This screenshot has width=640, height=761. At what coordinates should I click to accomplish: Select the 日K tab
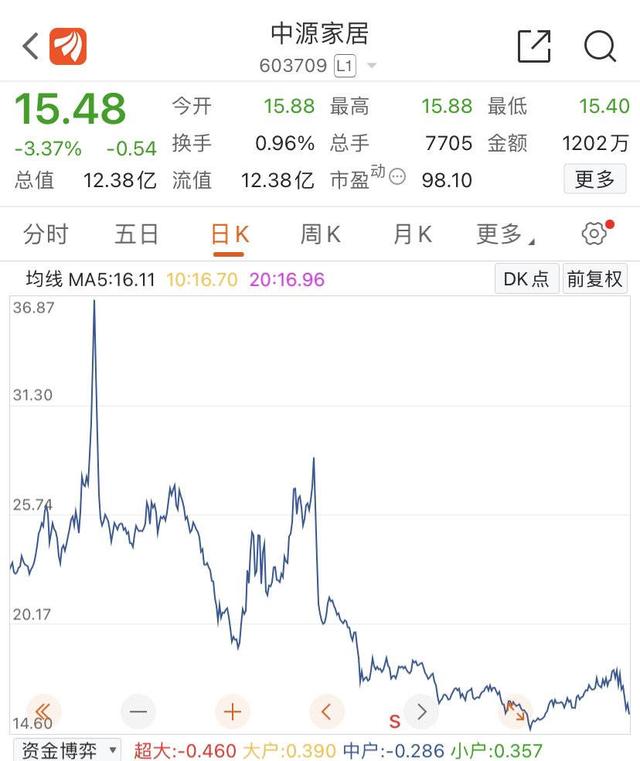point(229,234)
